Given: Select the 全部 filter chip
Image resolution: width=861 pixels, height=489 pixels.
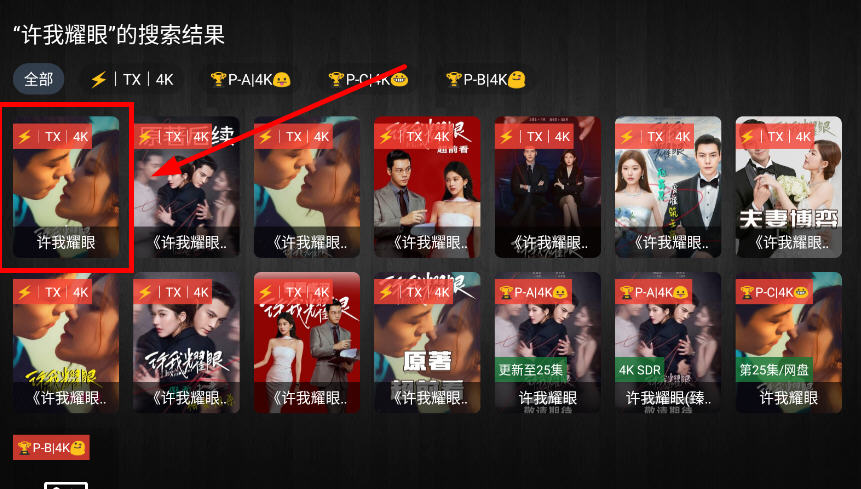Looking at the screenshot, I should pyautogui.click(x=39, y=80).
